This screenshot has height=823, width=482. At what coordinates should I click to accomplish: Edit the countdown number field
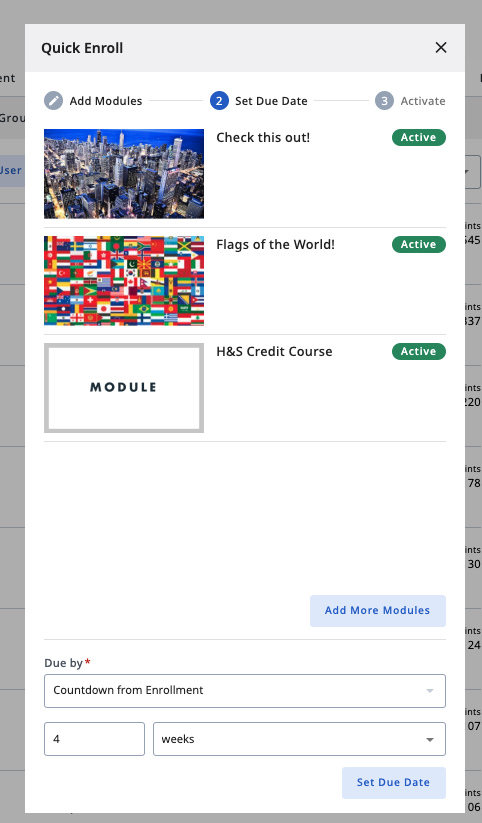[95, 739]
